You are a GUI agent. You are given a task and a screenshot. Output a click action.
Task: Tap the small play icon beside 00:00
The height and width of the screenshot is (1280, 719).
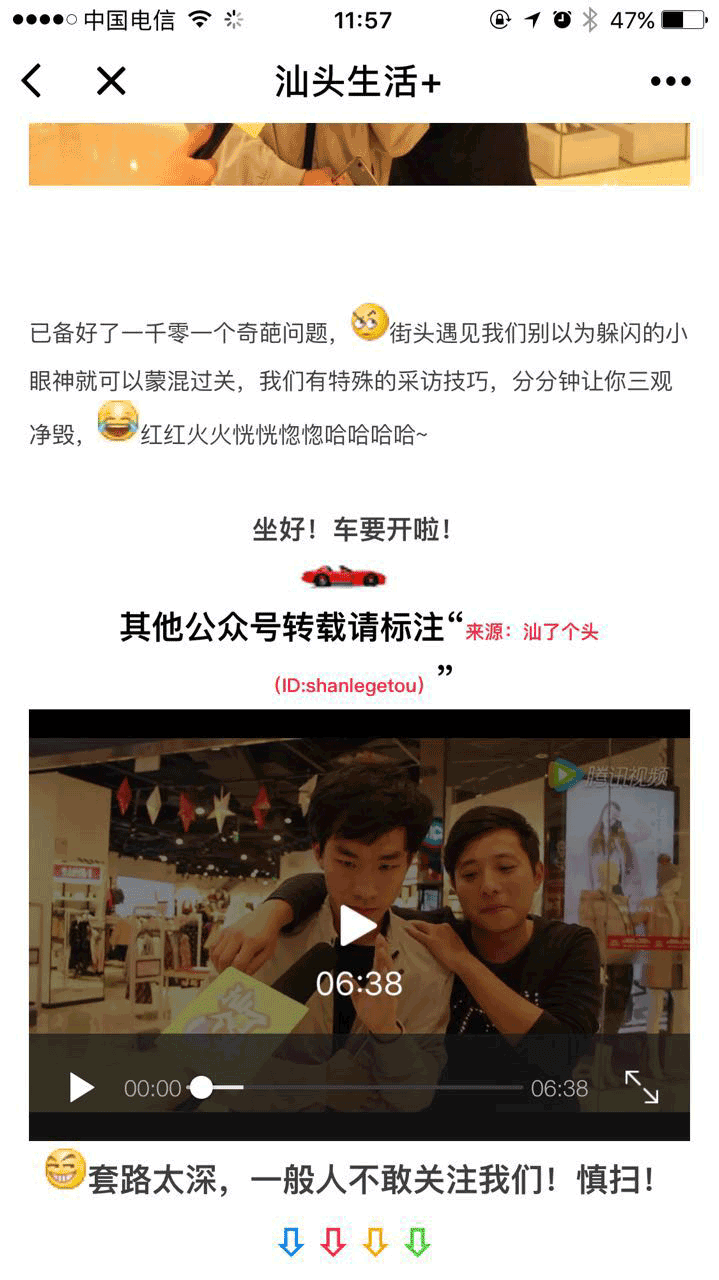point(81,1087)
